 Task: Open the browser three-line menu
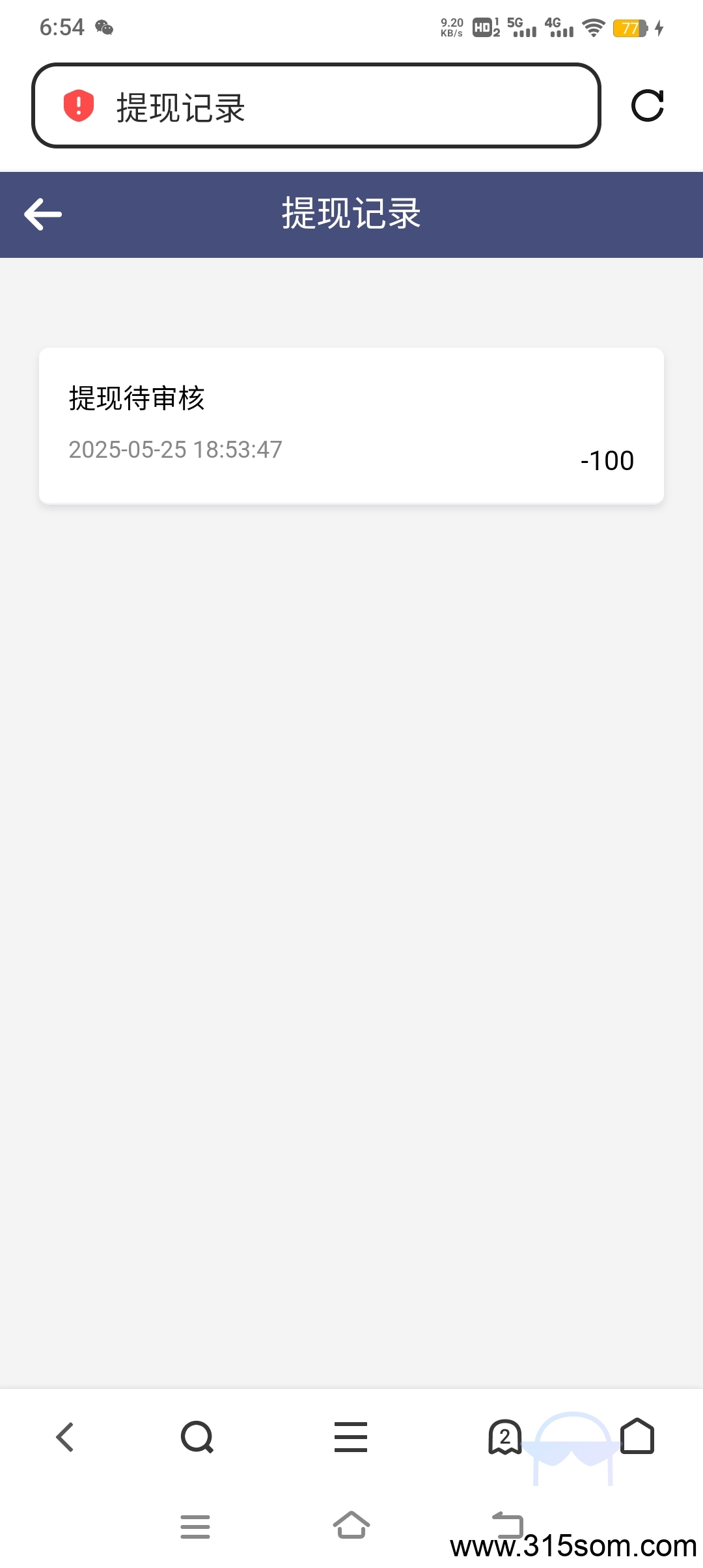point(351,1436)
